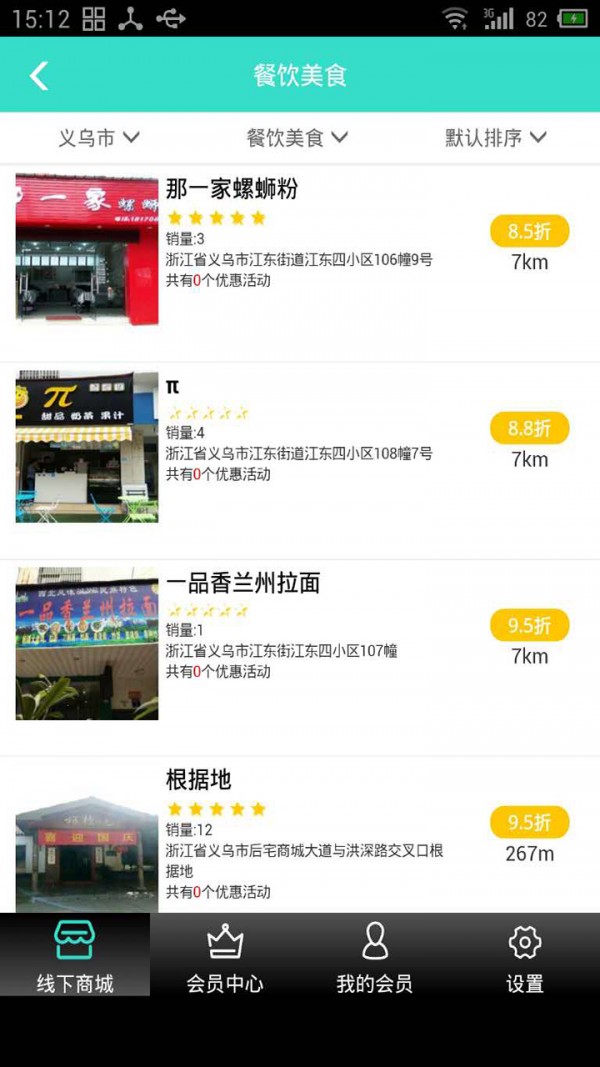Viewport: 600px width, 1067px height.
Task: Open the 会员中心 tab
Action: pos(225,956)
